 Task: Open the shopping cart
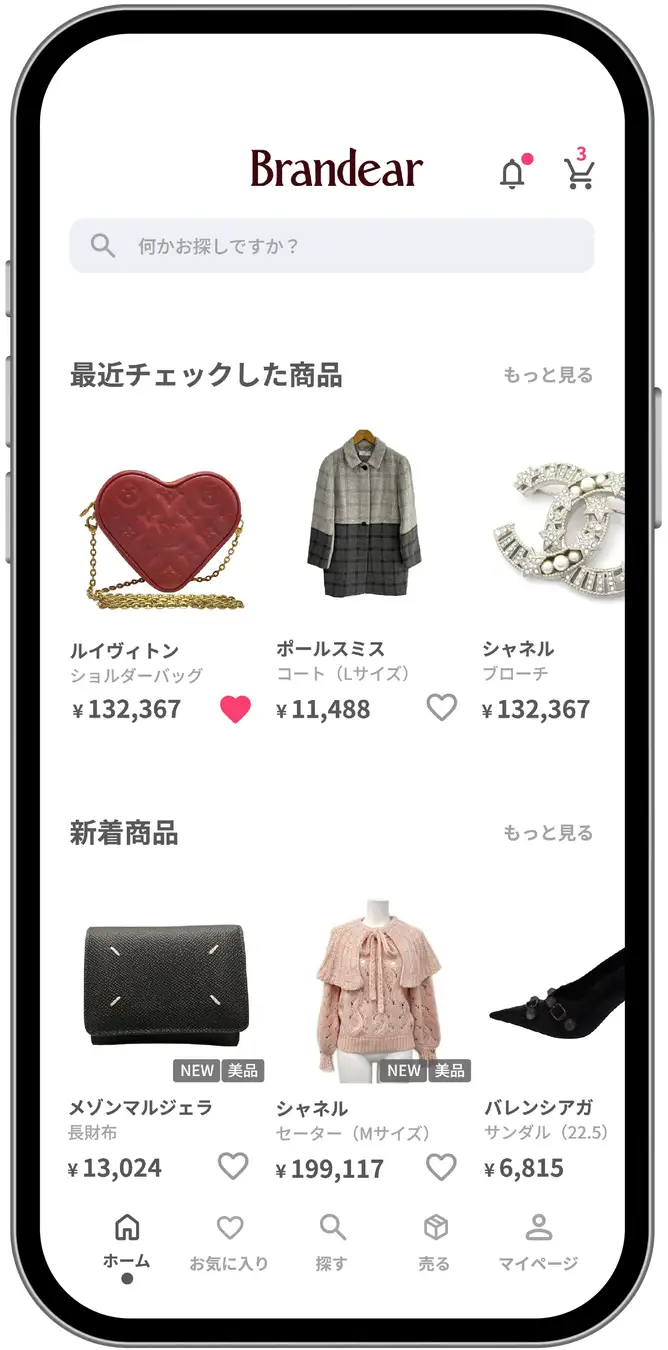578,173
